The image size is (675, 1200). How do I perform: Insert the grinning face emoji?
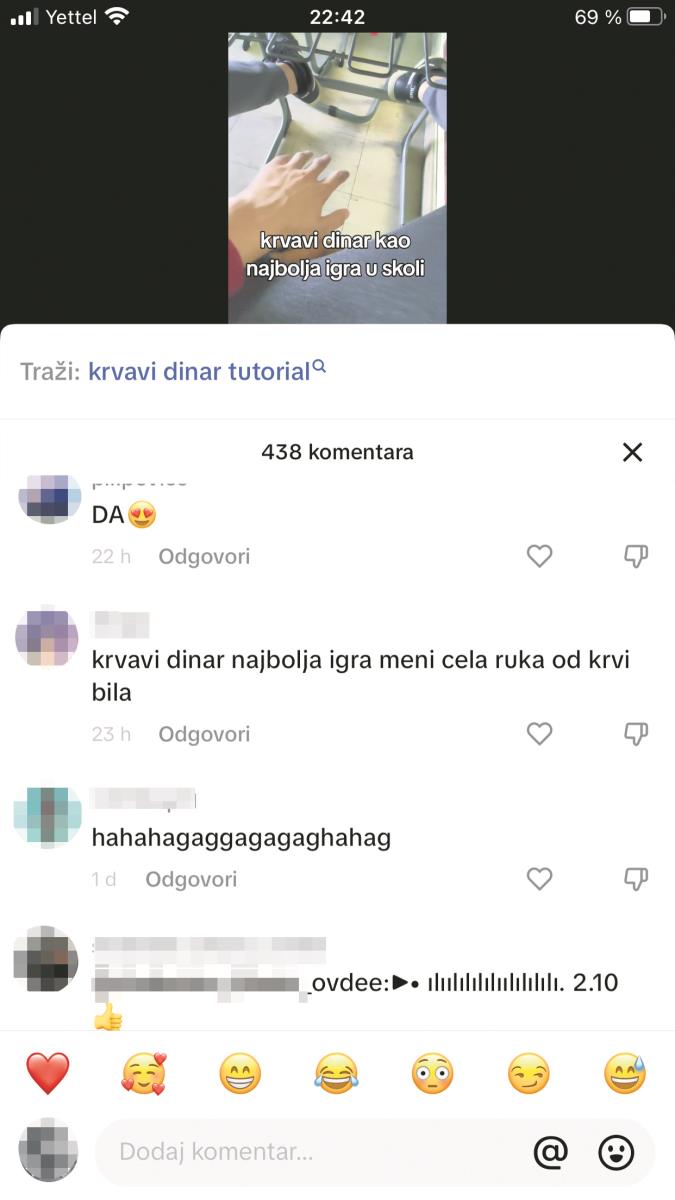(x=240, y=1074)
